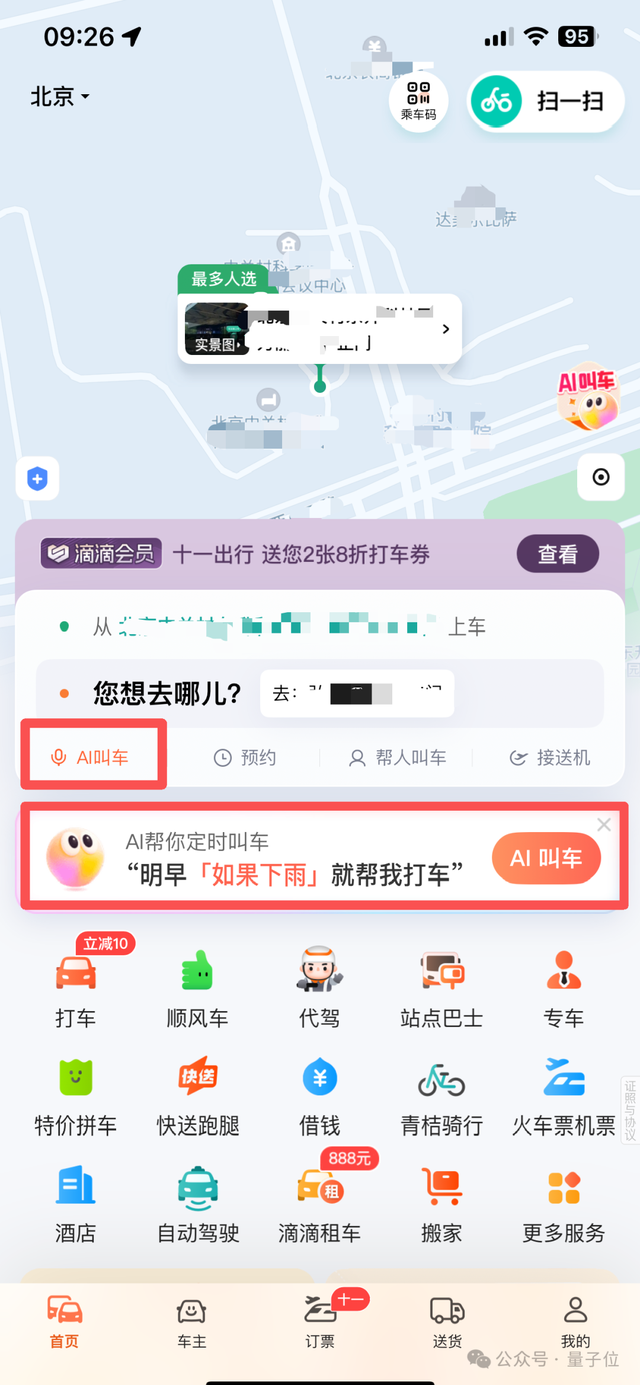The width and height of the screenshot is (640, 1385).
Task: Open the 北京 city dropdown
Action: pos(60,97)
